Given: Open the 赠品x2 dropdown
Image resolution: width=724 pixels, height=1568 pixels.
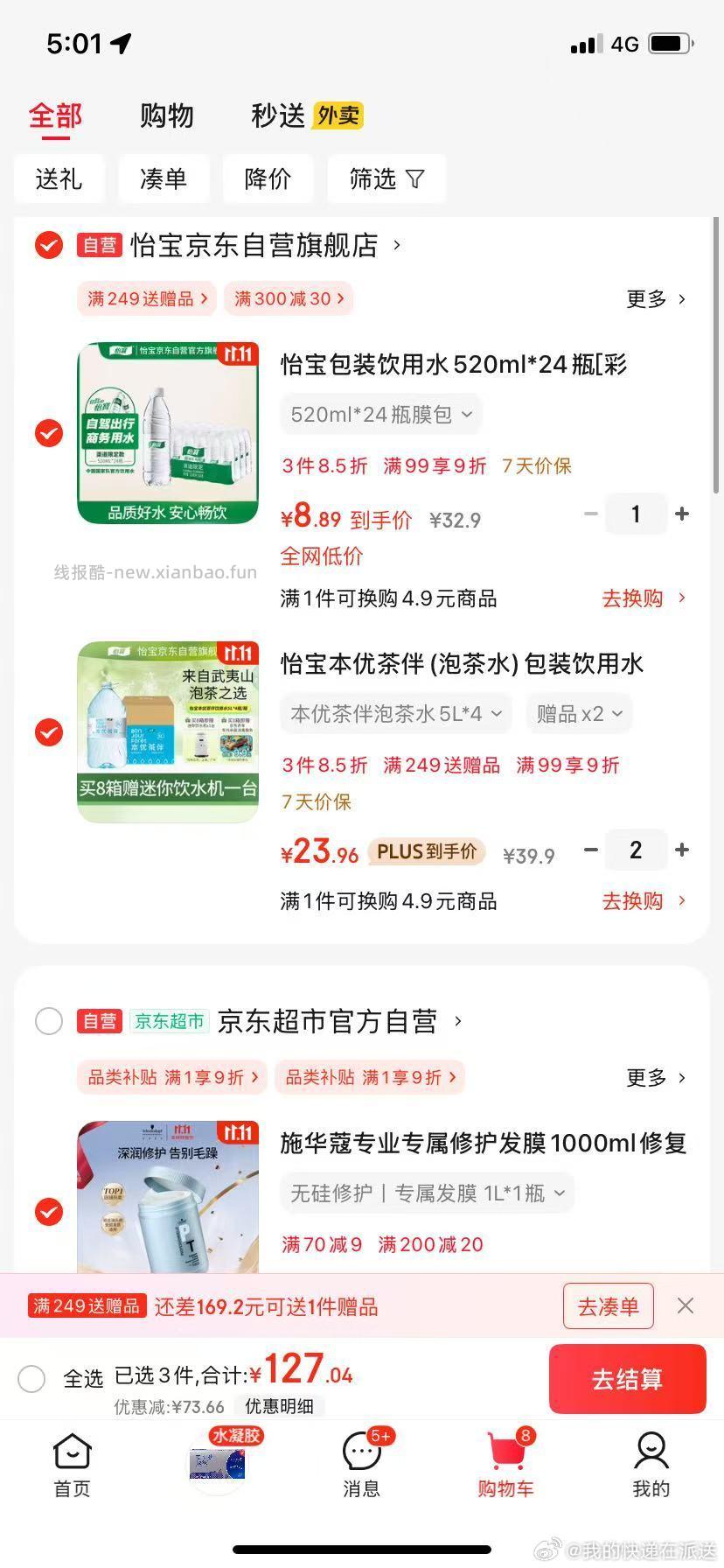Looking at the screenshot, I should 579,714.
